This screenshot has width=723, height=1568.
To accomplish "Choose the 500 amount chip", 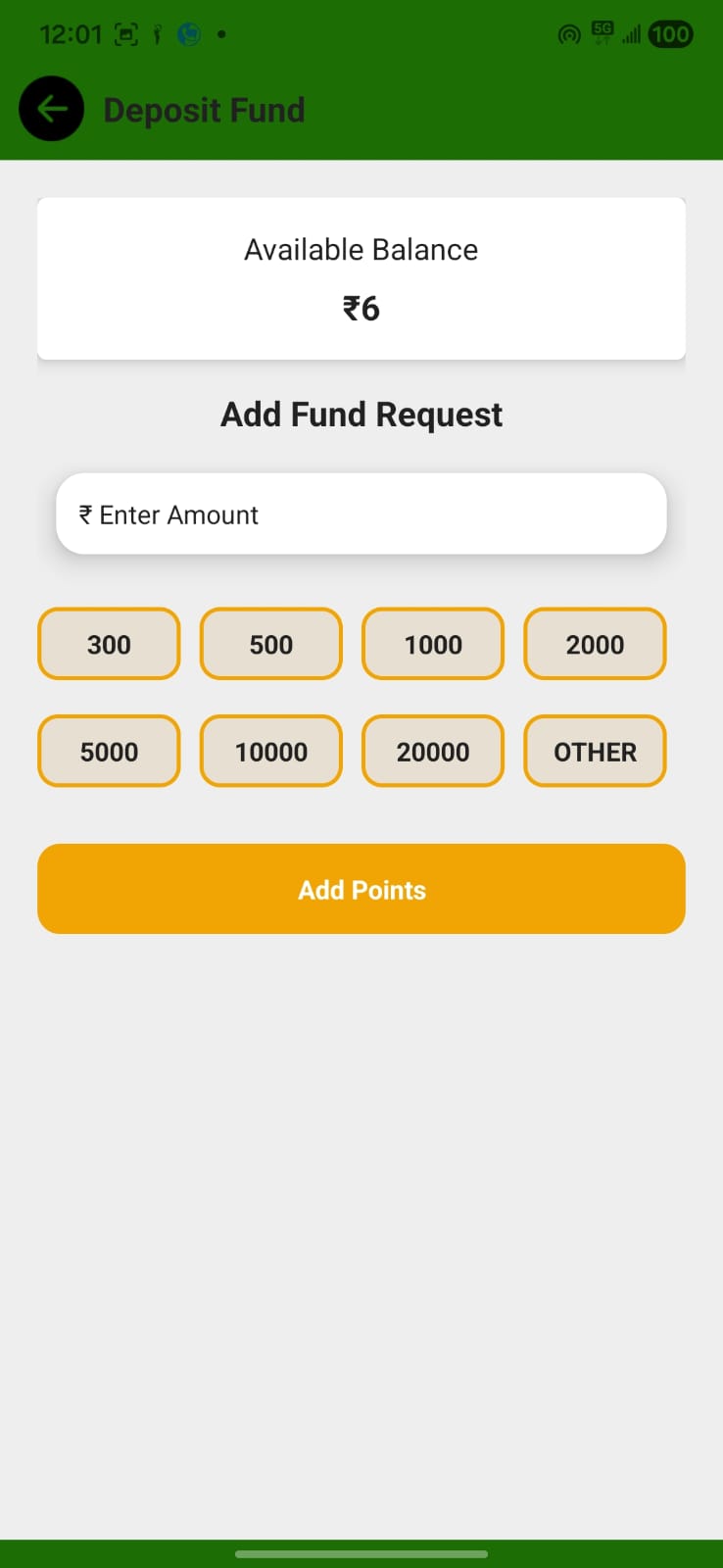I will [x=271, y=644].
